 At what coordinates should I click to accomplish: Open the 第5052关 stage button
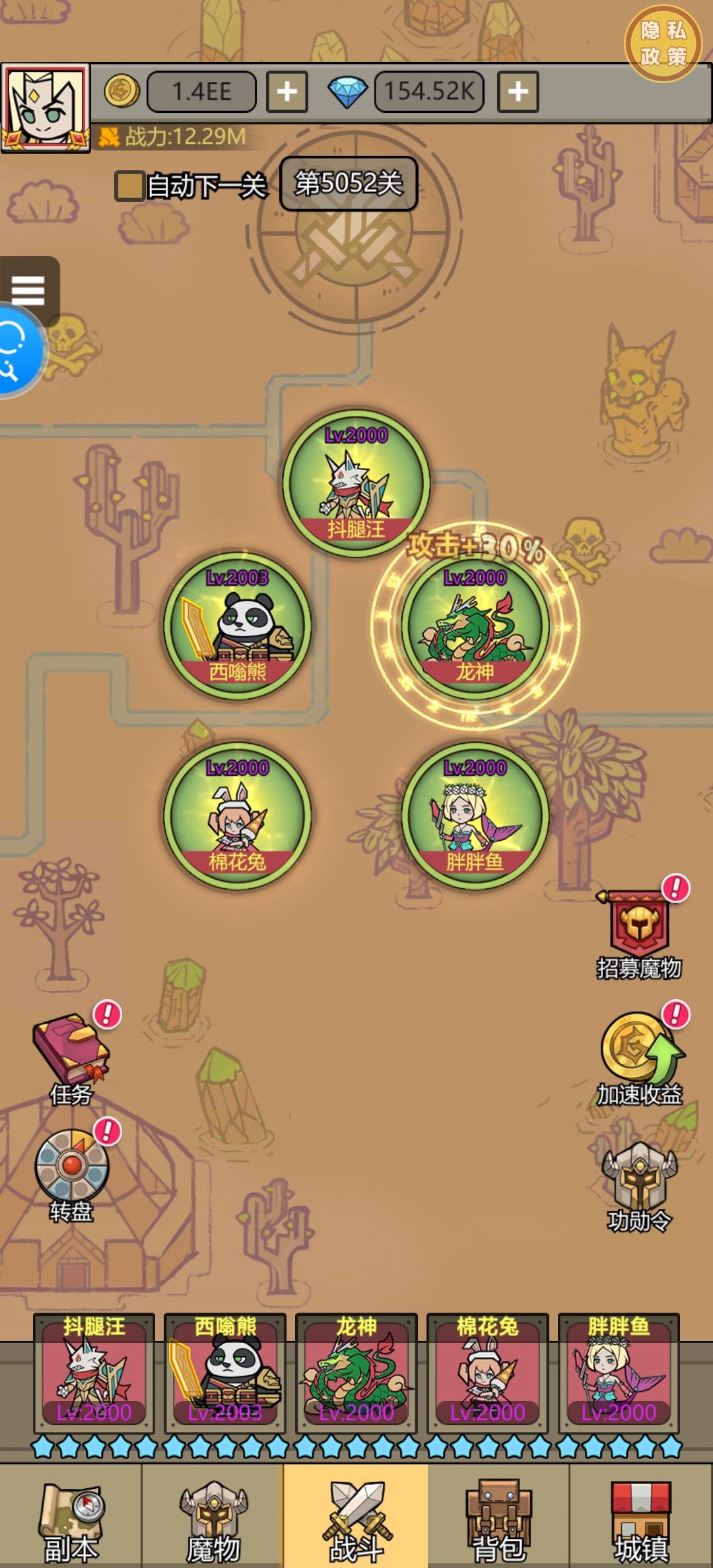tap(349, 183)
